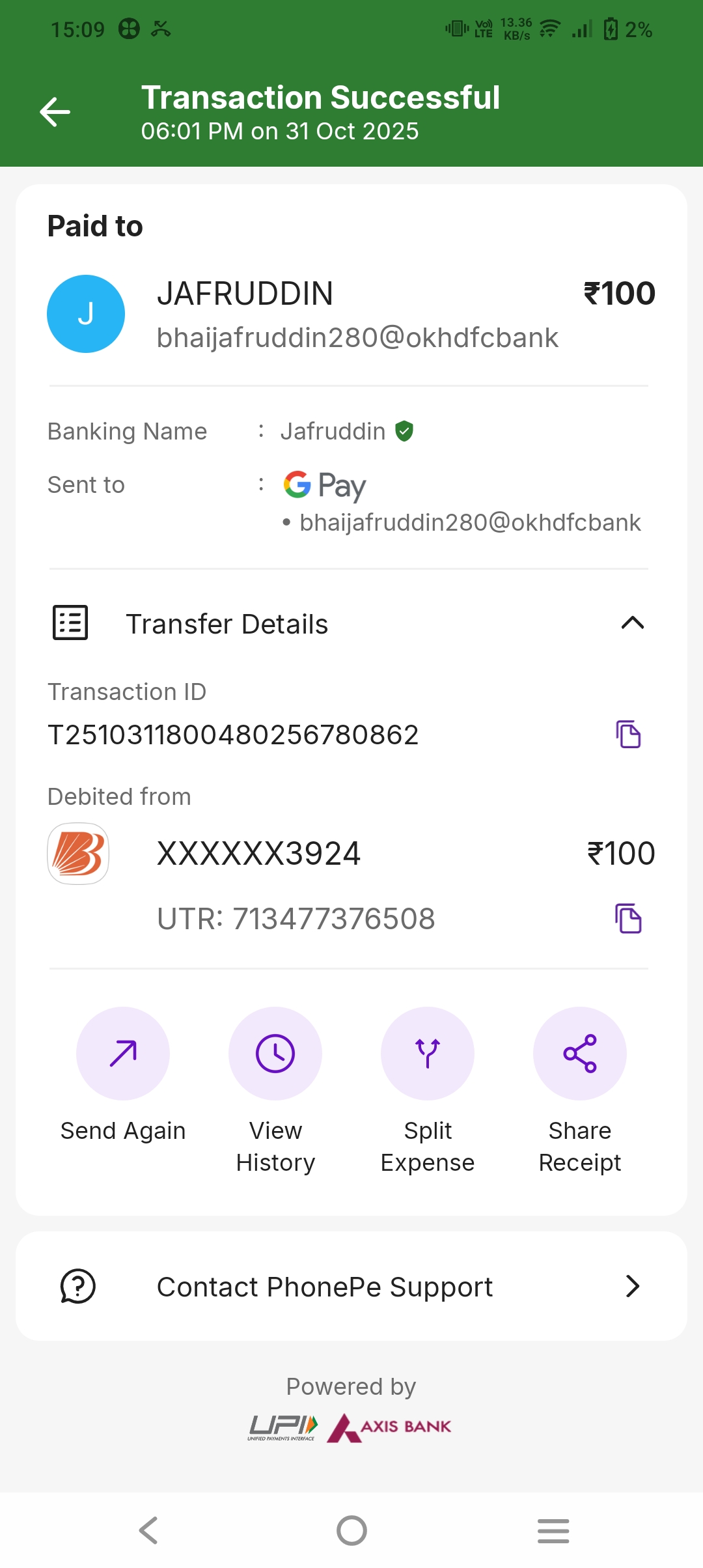Viewport: 703px width, 1568px height.
Task: Open View History
Action: pos(275,1054)
